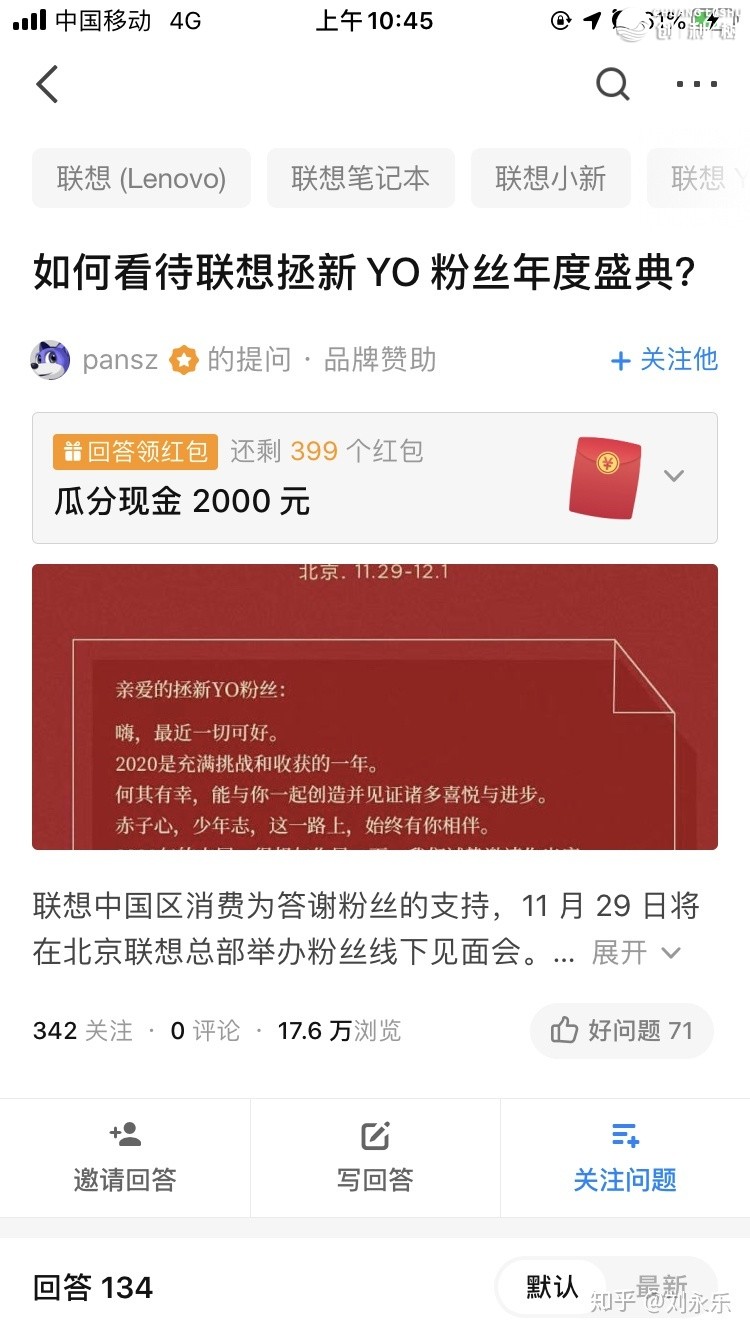Viewport: 750px width, 1334px height.
Task: Select the 联想笔记本 topic chip
Action: tap(360, 179)
